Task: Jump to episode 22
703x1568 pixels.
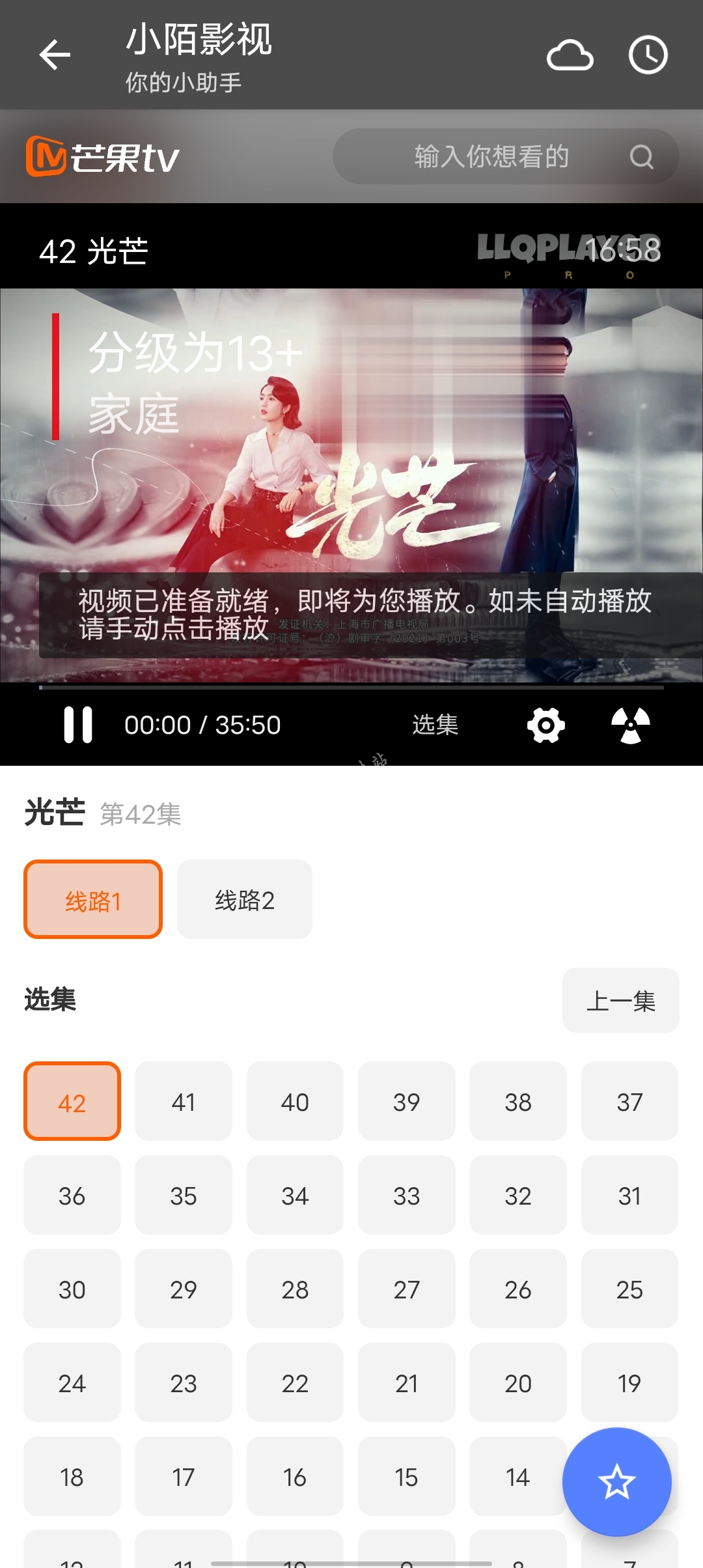Action: [x=295, y=1383]
